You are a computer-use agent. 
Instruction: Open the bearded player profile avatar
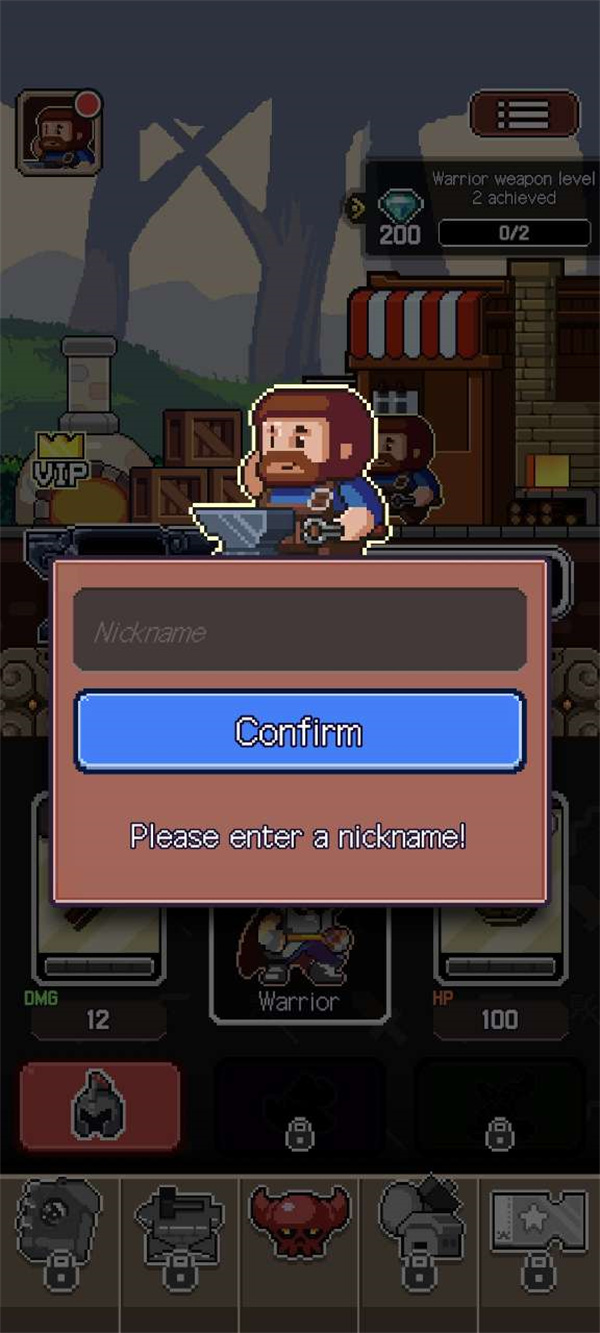(x=59, y=133)
